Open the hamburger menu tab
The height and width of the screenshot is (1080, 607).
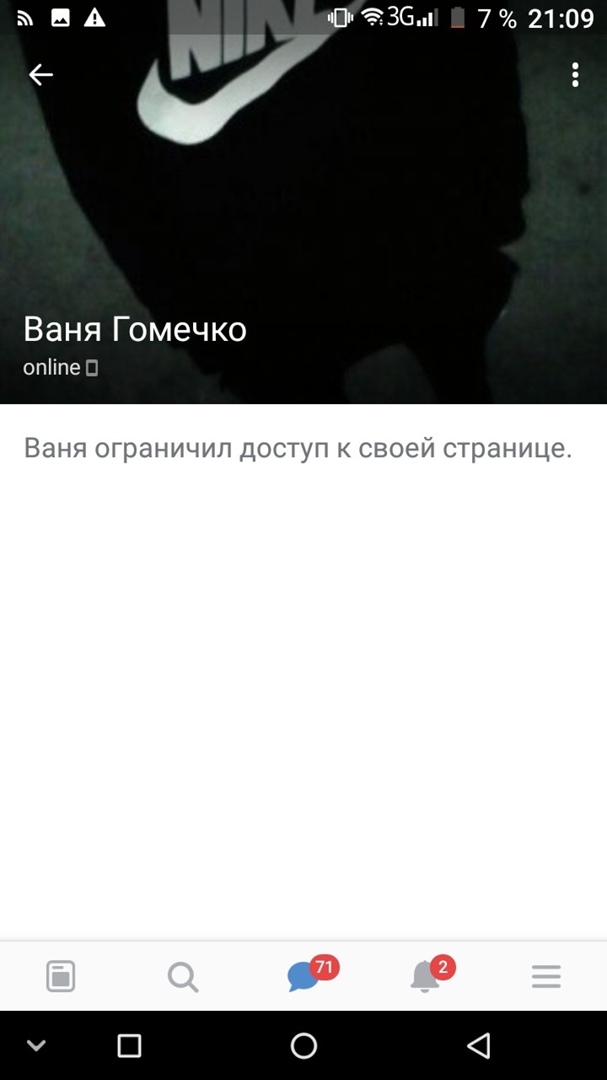546,976
